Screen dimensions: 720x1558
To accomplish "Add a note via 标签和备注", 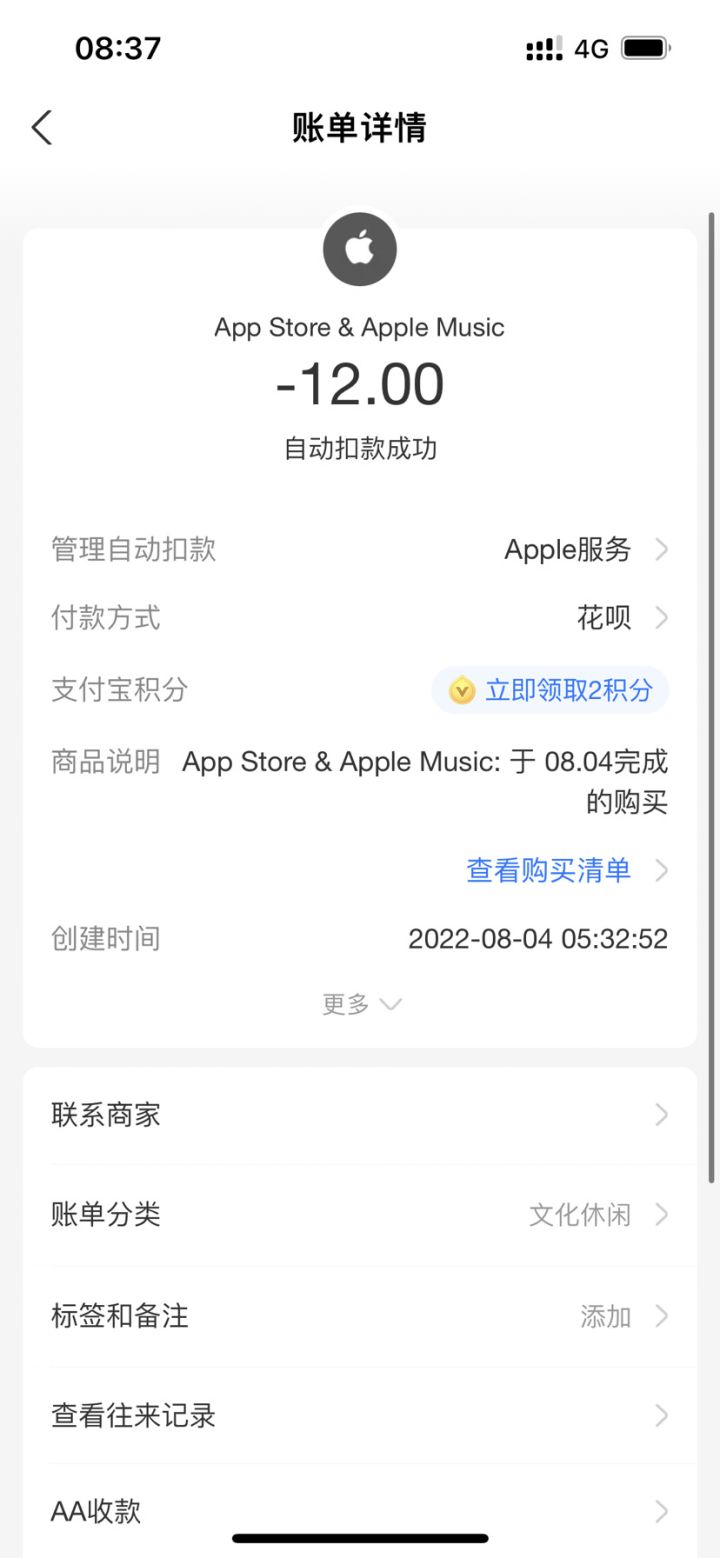I will [x=360, y=1316].
